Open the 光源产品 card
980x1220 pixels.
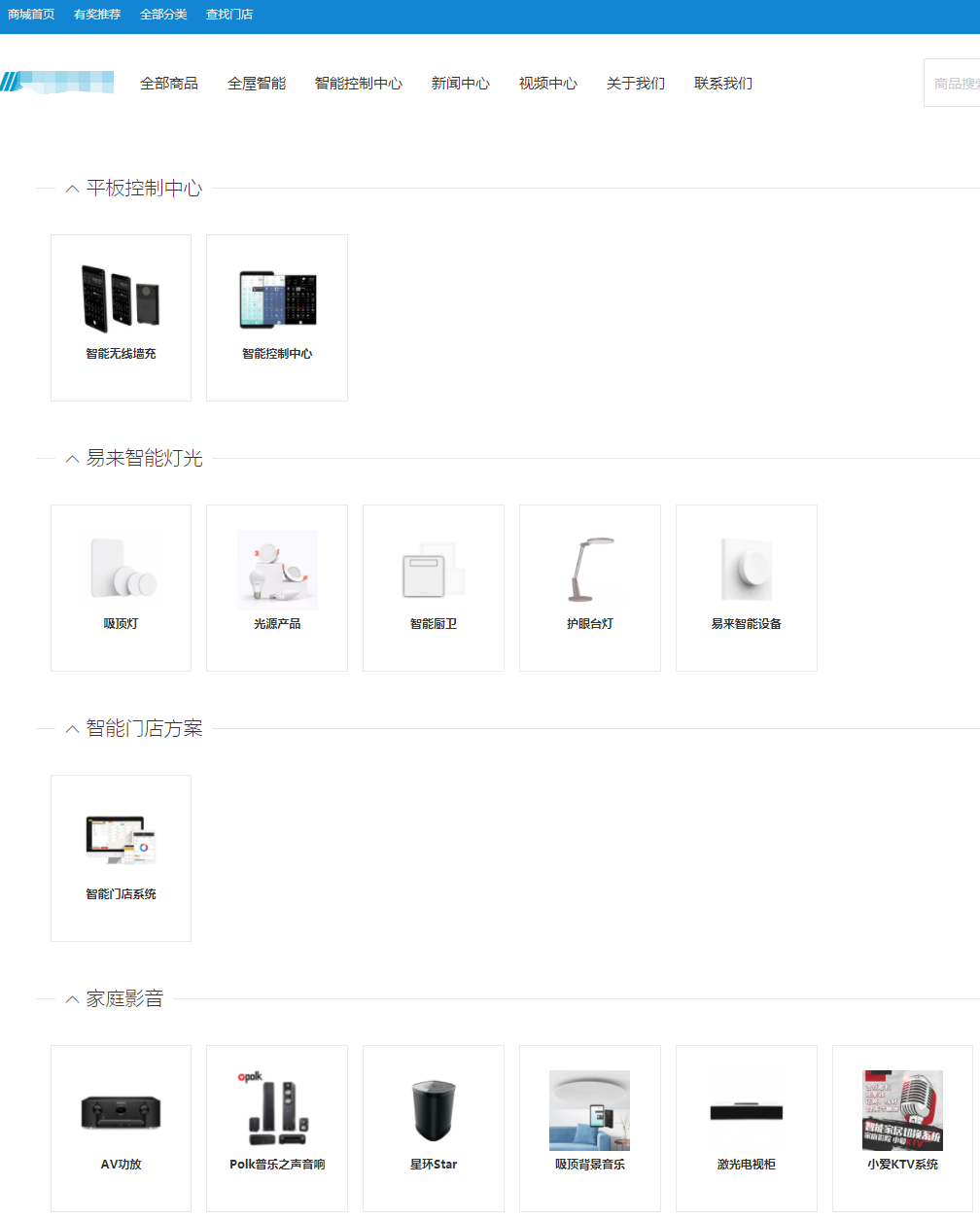277,588
